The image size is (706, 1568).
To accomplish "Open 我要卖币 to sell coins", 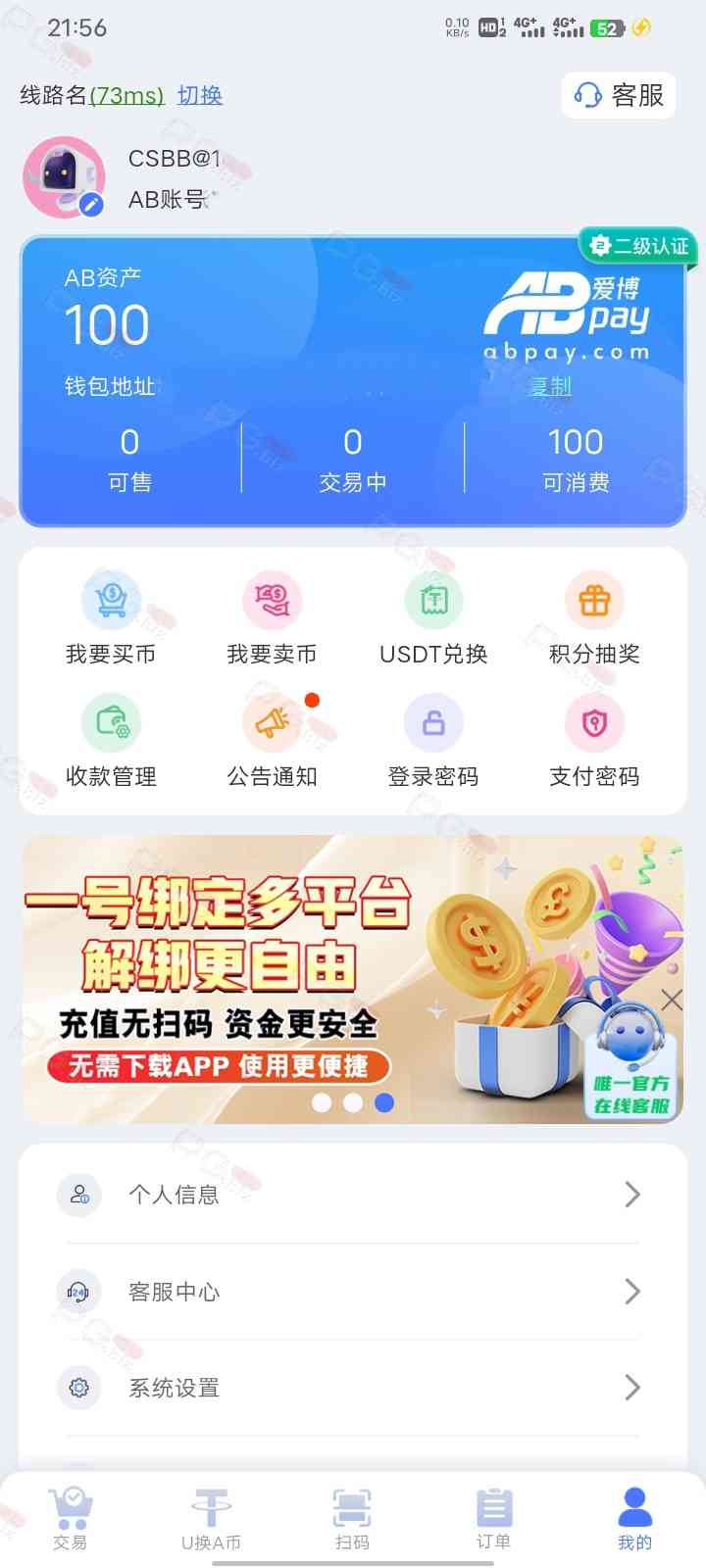I will coord(272,618).
